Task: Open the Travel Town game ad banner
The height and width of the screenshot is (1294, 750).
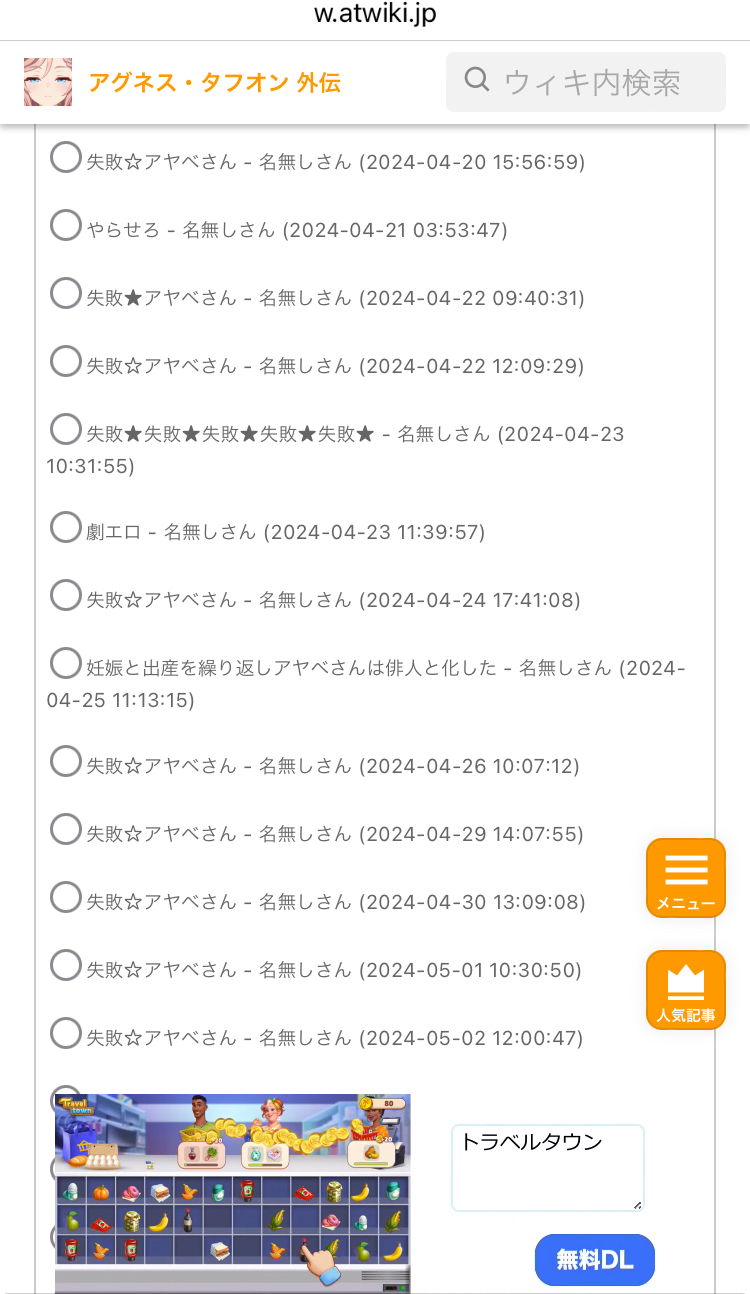Action: (232, 1193)
